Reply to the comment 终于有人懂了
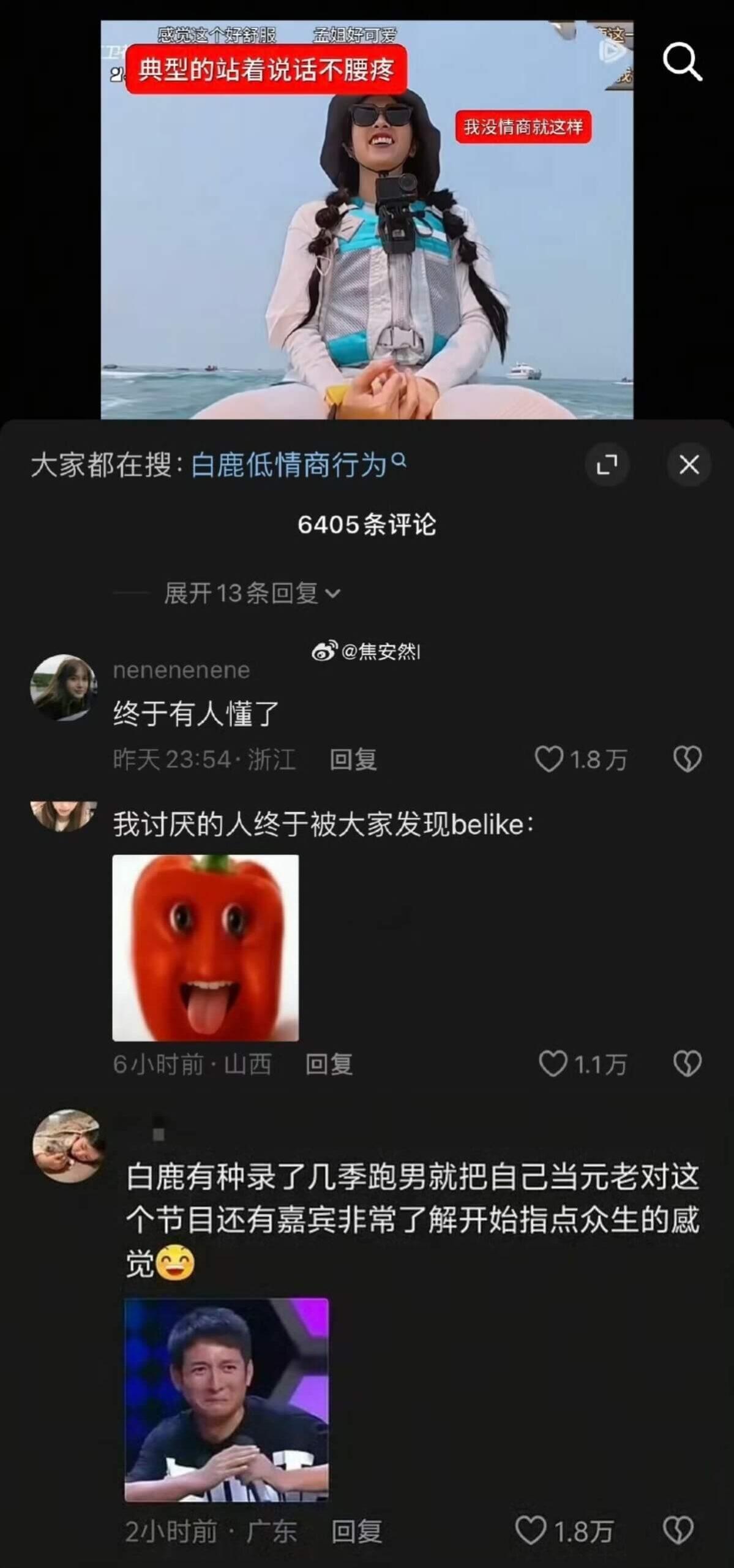Viewport: 734px width, 1568px height. click(x=353, y=759)
